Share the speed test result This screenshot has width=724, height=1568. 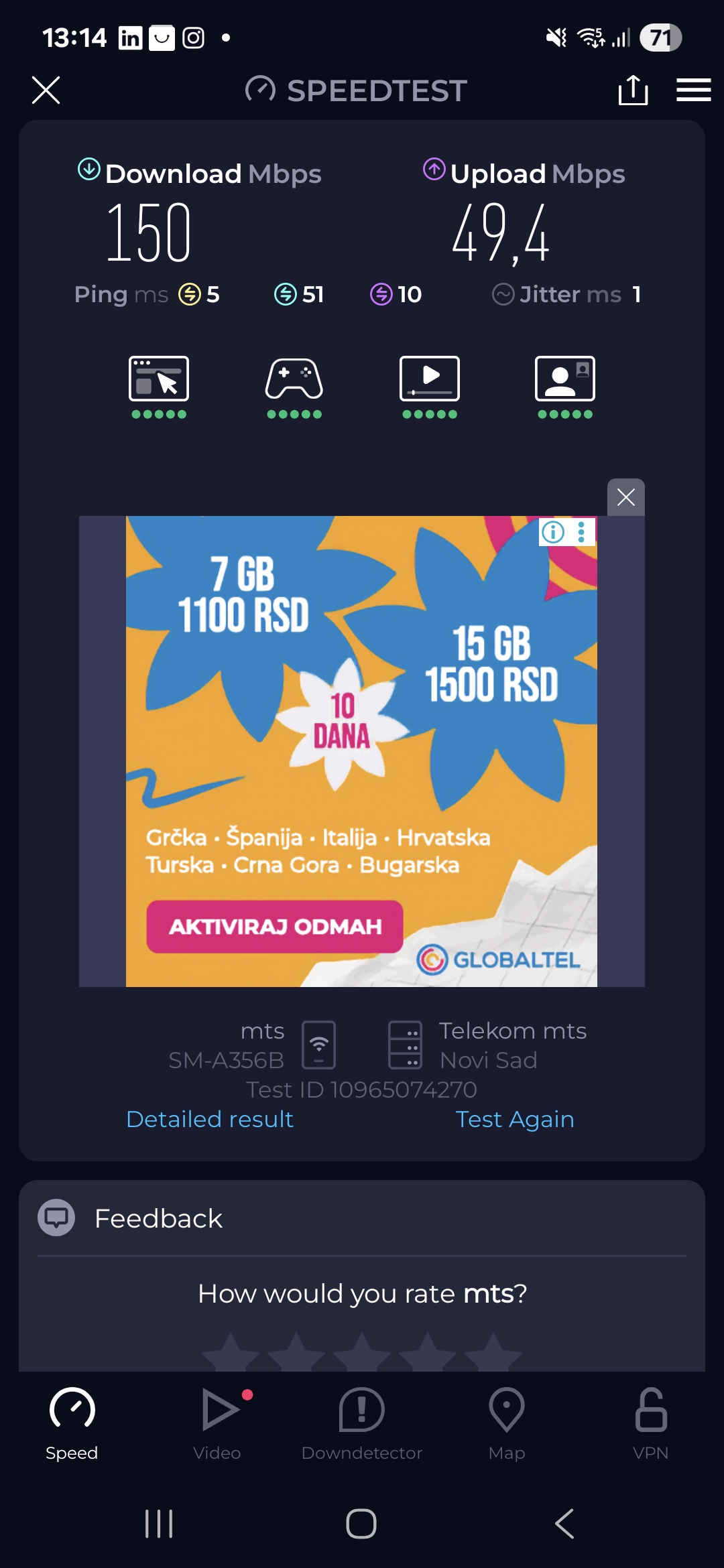[x=633, y=90]
